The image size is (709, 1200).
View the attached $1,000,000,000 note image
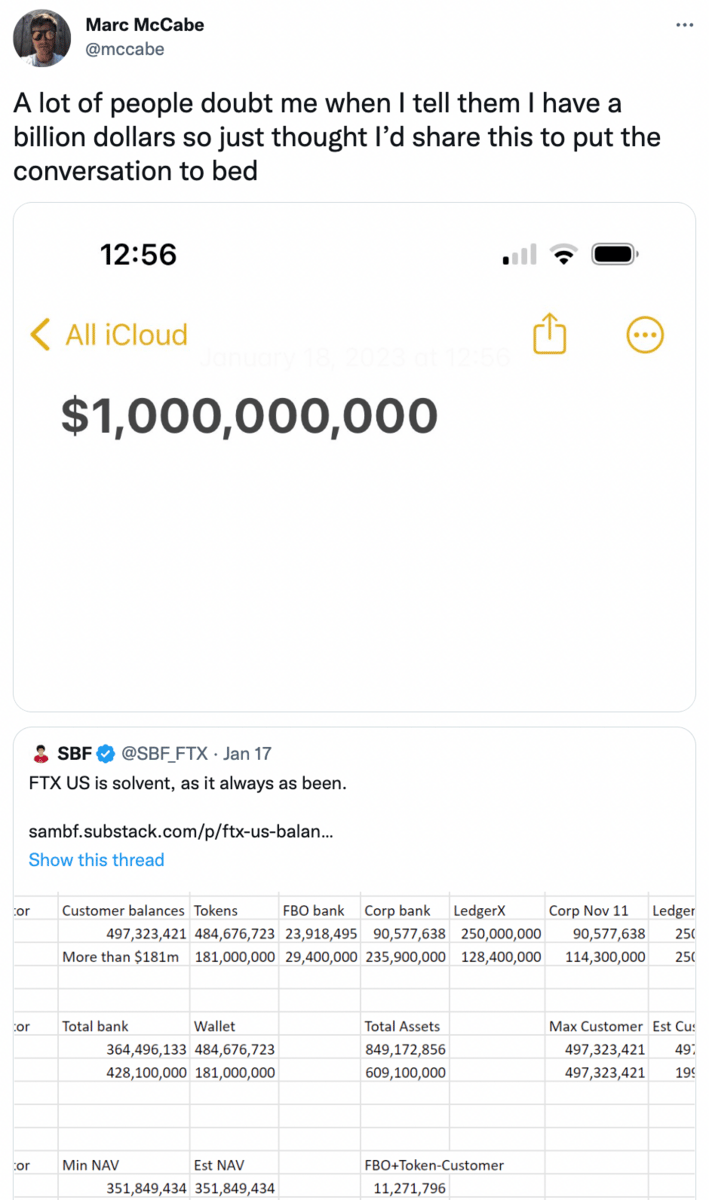pos(354,457)
